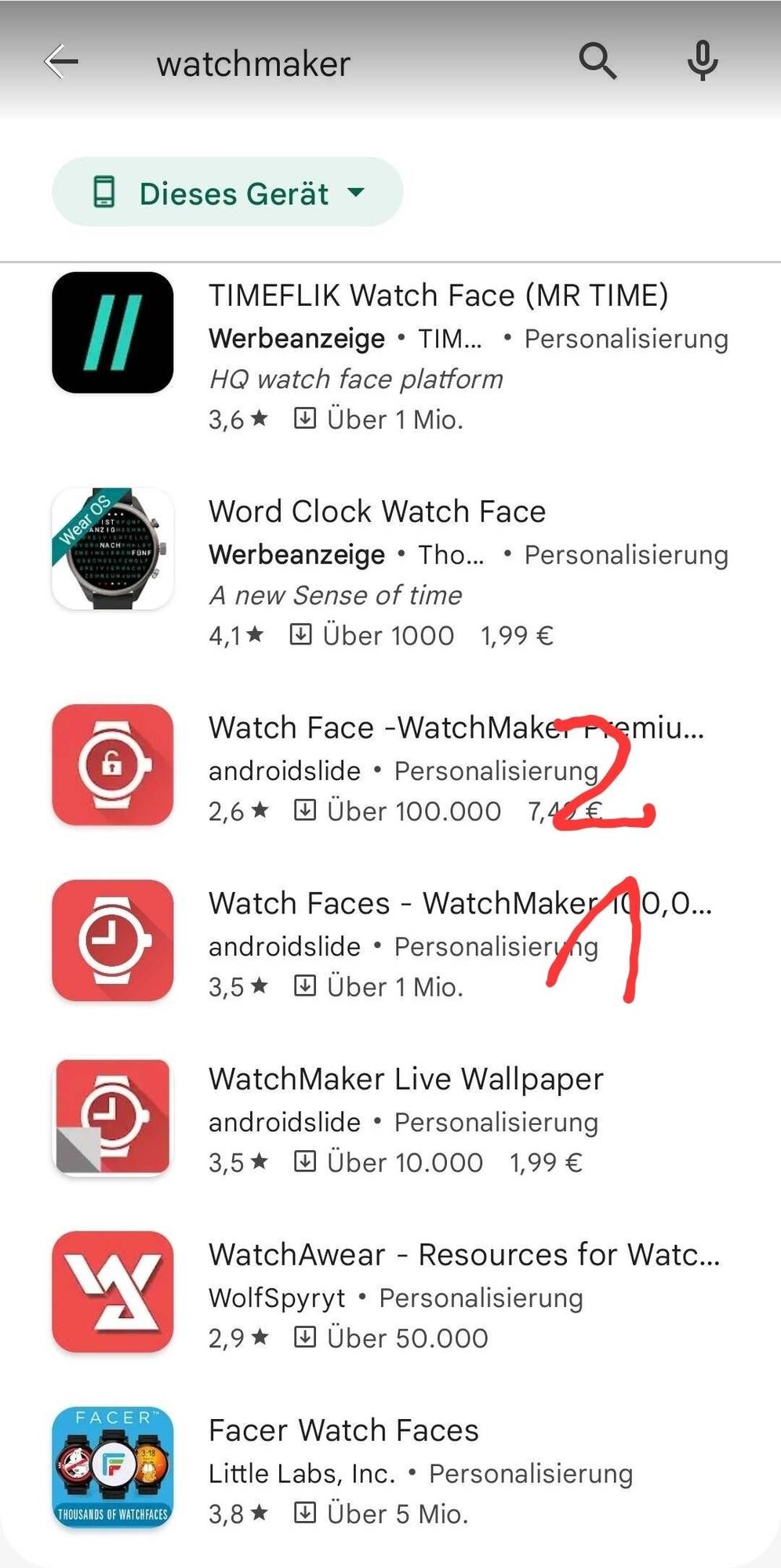Toggle the device filter chip off
Screen dimensions: 781x1568
227,192
